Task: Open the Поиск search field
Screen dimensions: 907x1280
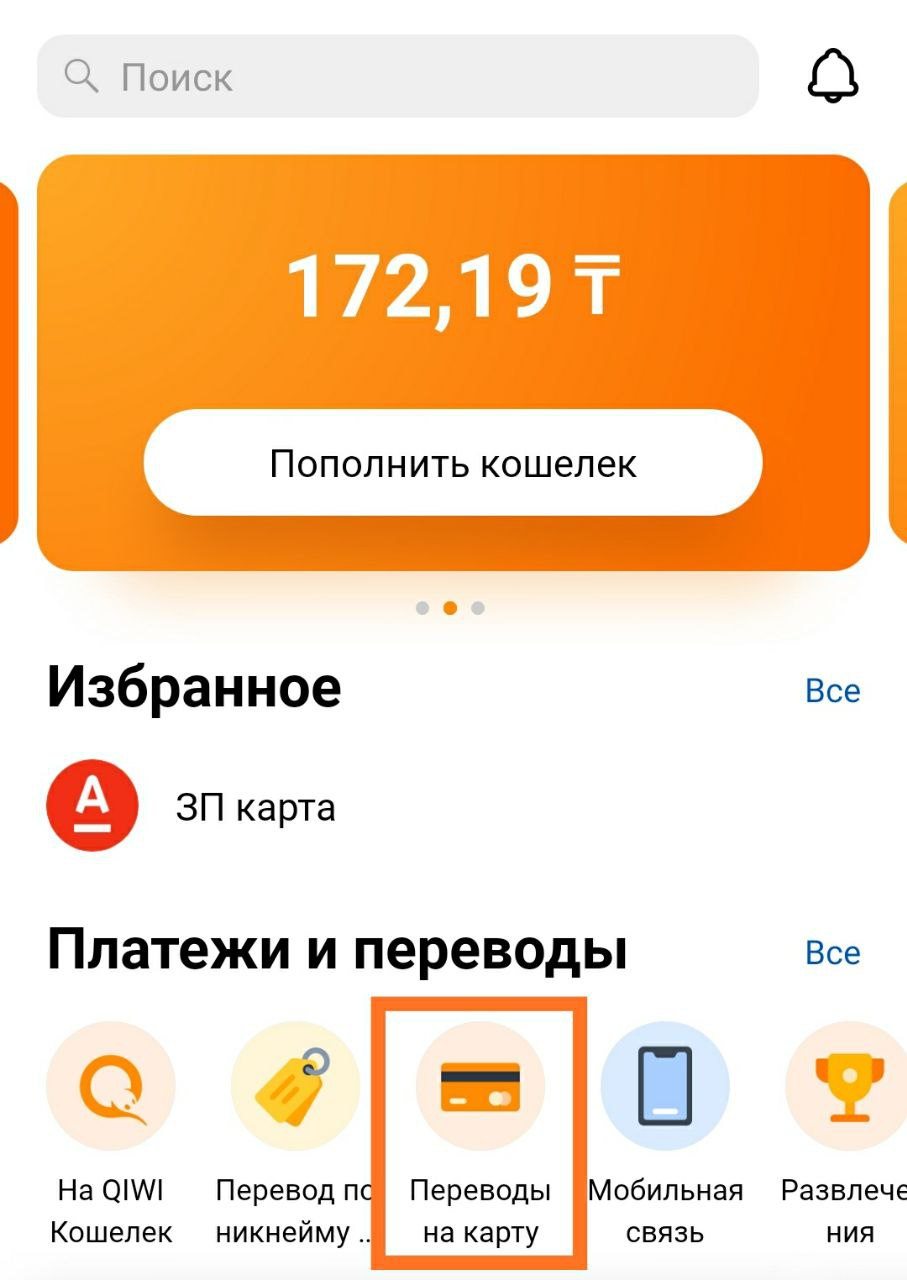Action: [x=397, y=77]
